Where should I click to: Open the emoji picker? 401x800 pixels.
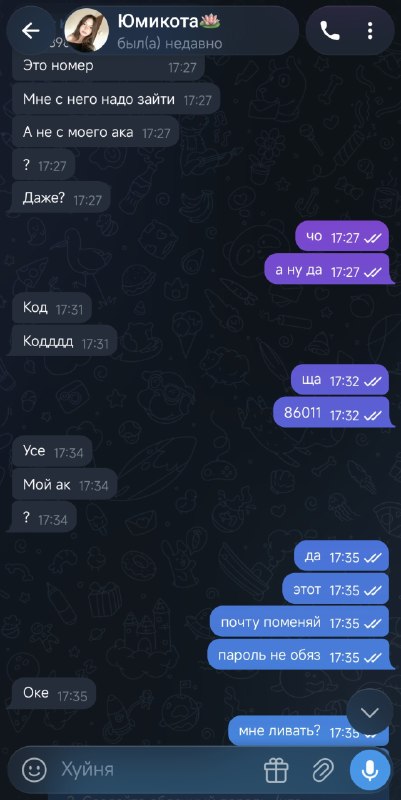coord(34,769)
